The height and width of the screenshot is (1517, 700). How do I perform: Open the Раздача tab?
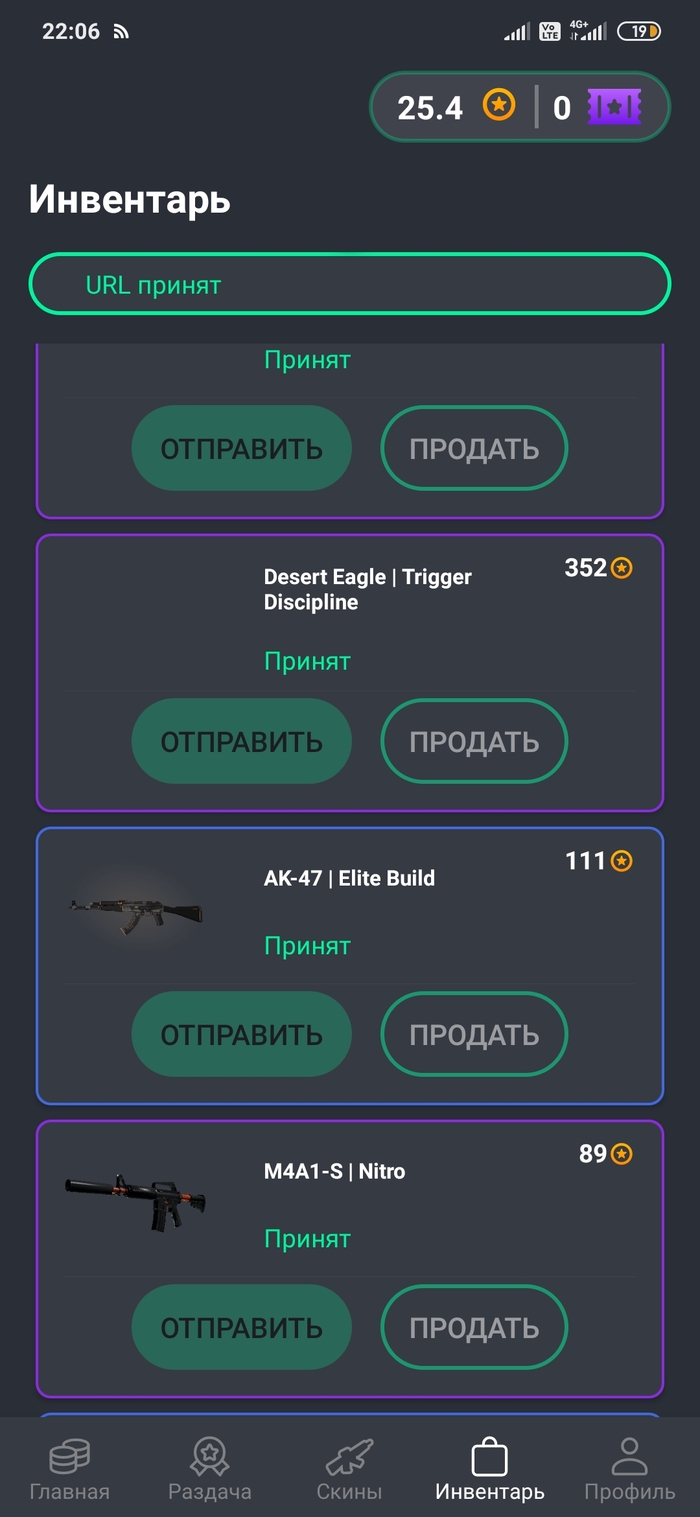click(209, 1469)
